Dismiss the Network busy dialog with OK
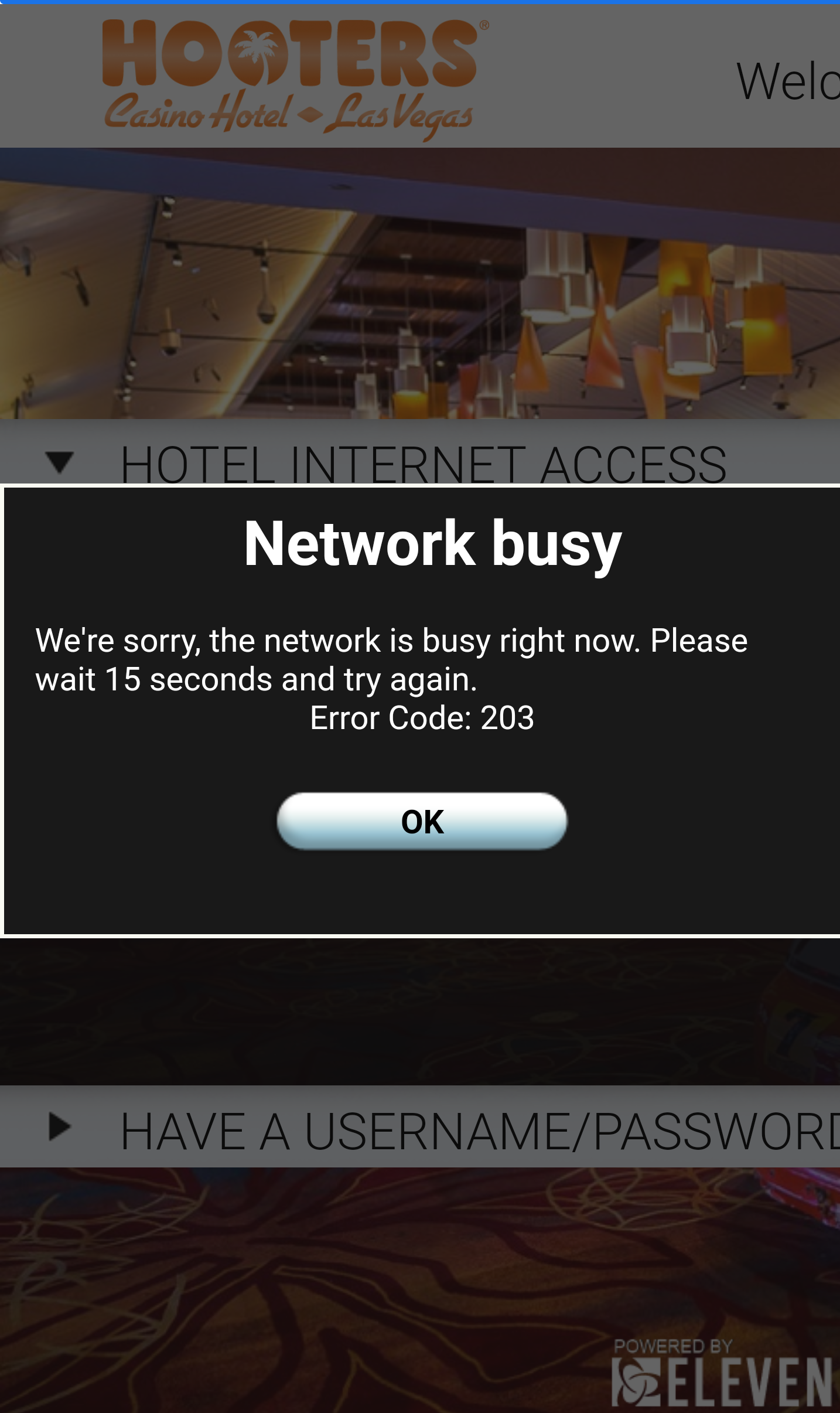 [422, 820]
